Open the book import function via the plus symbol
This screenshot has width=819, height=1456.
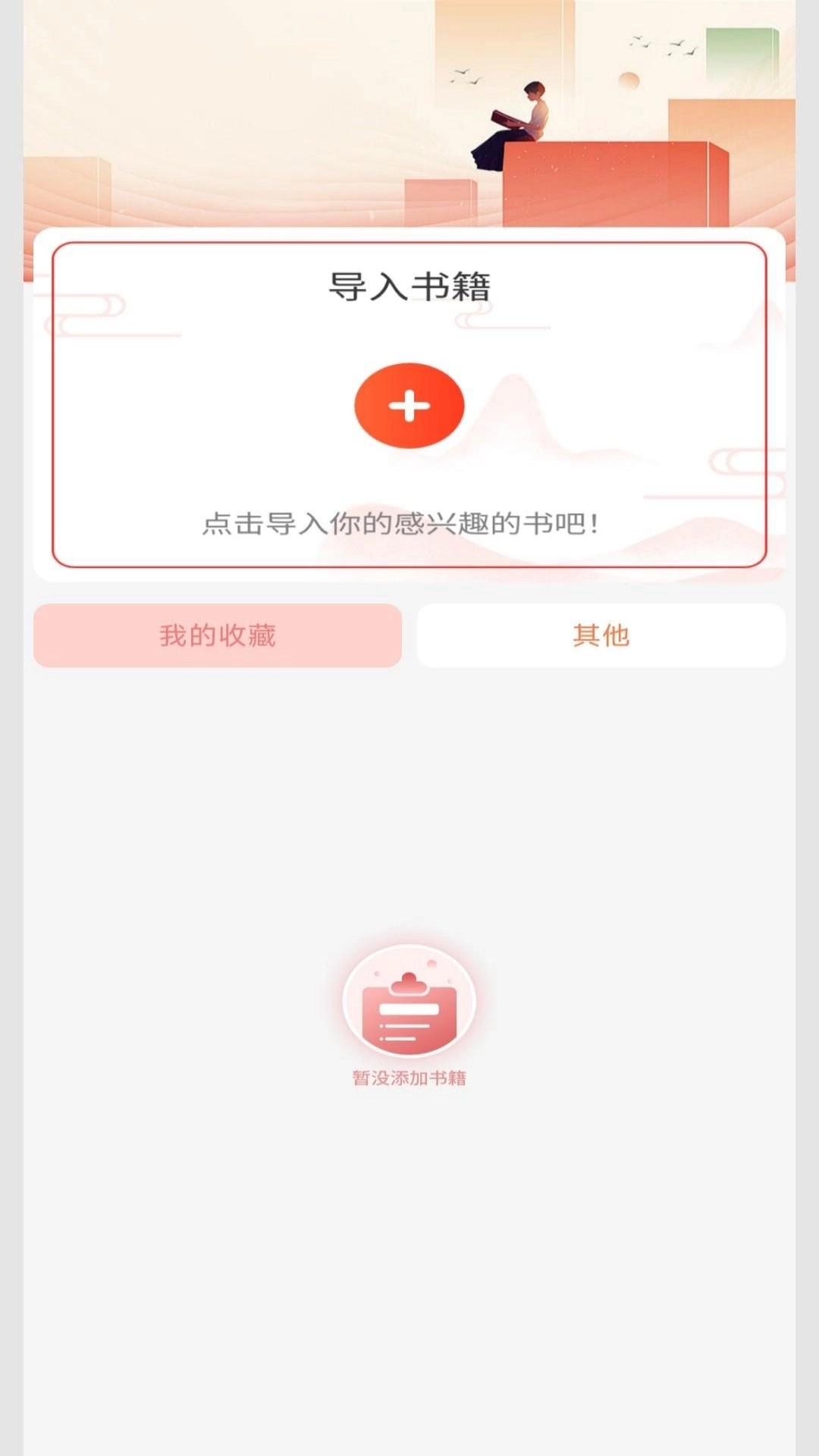(x=409, y=405)
